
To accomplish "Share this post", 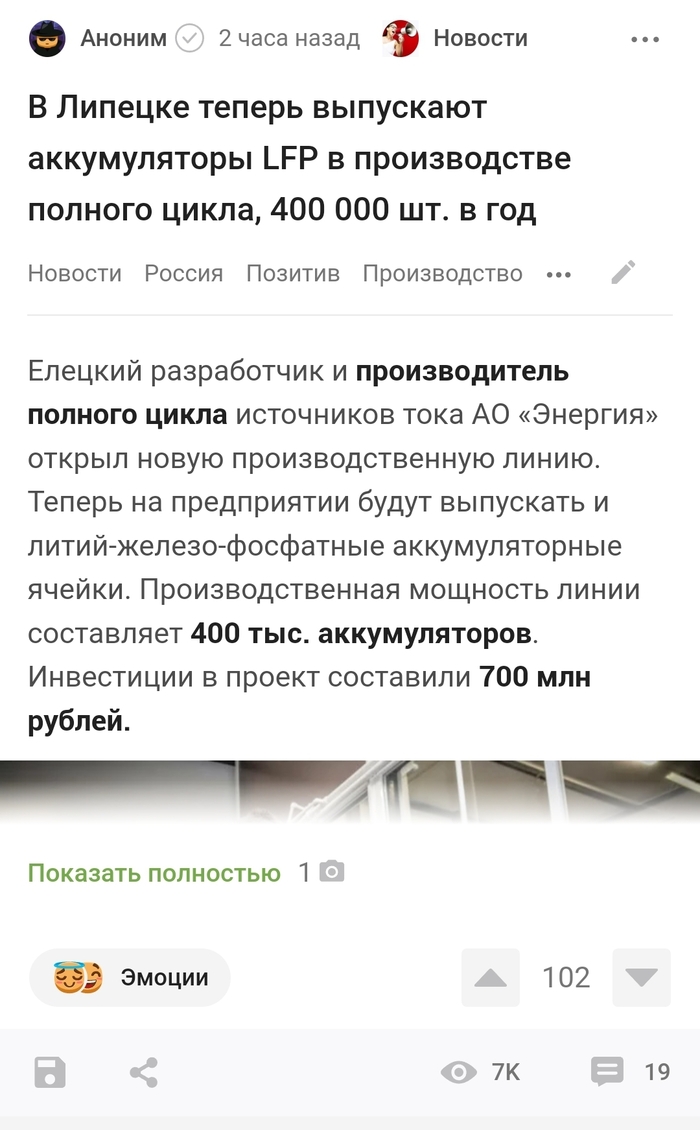I will click(144, 1073).
